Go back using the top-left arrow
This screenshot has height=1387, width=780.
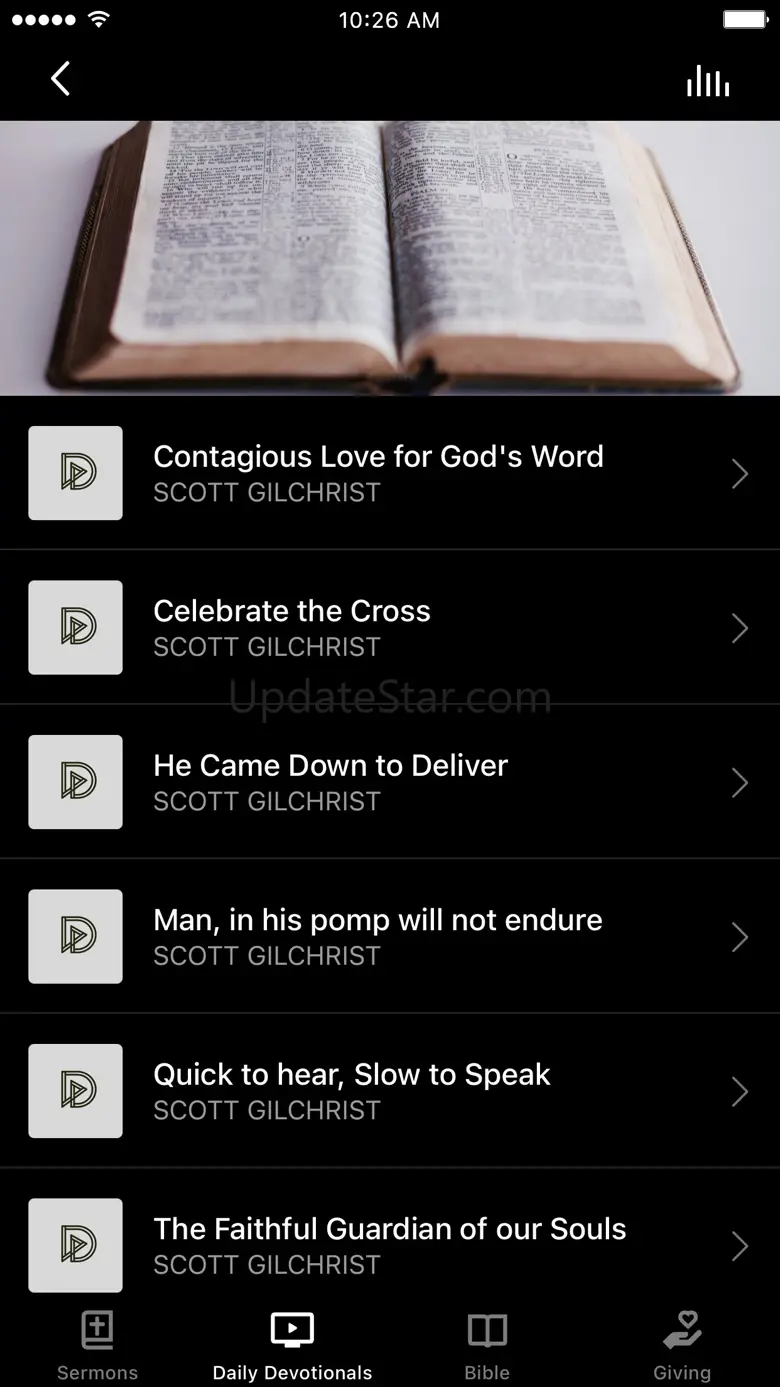(x=61, y=79)
